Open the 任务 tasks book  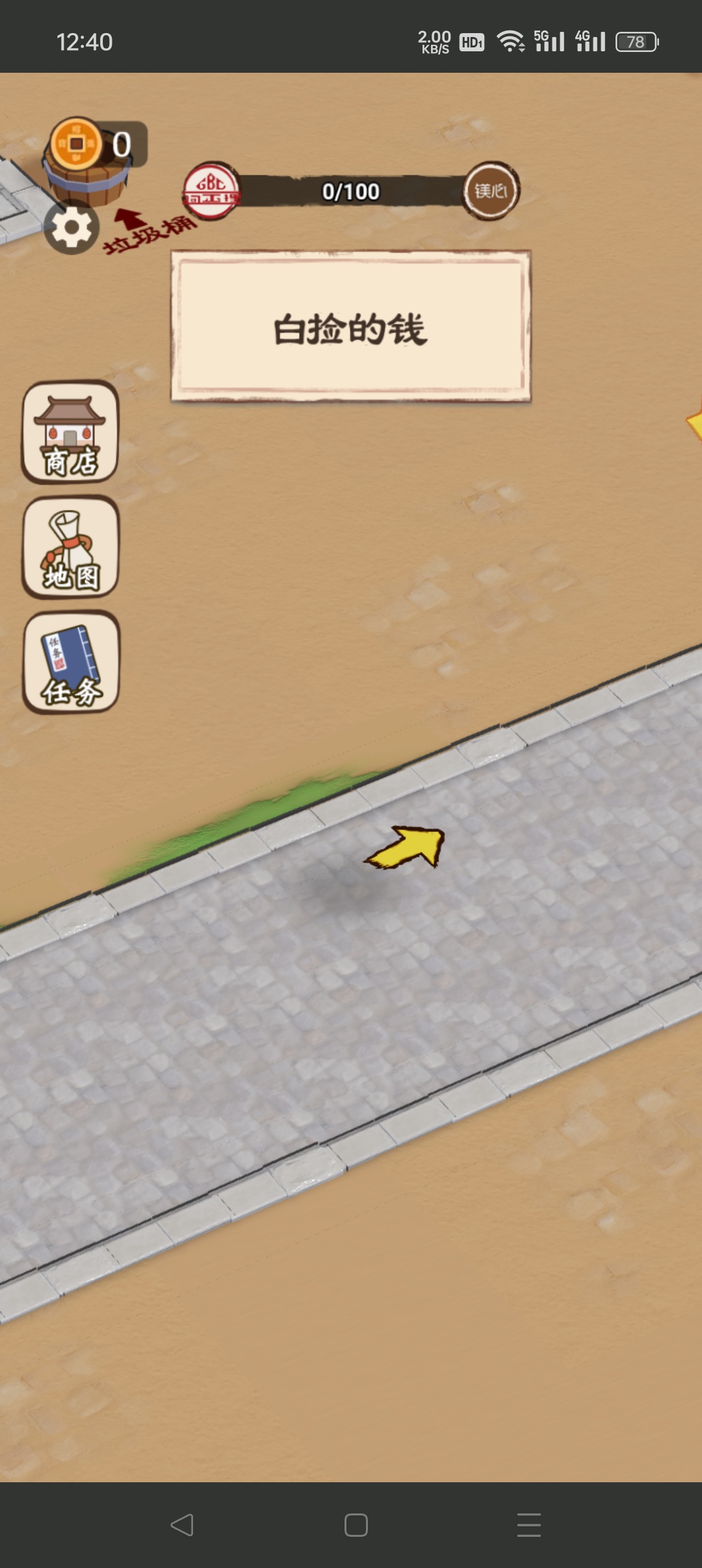(x=70, y=662)
